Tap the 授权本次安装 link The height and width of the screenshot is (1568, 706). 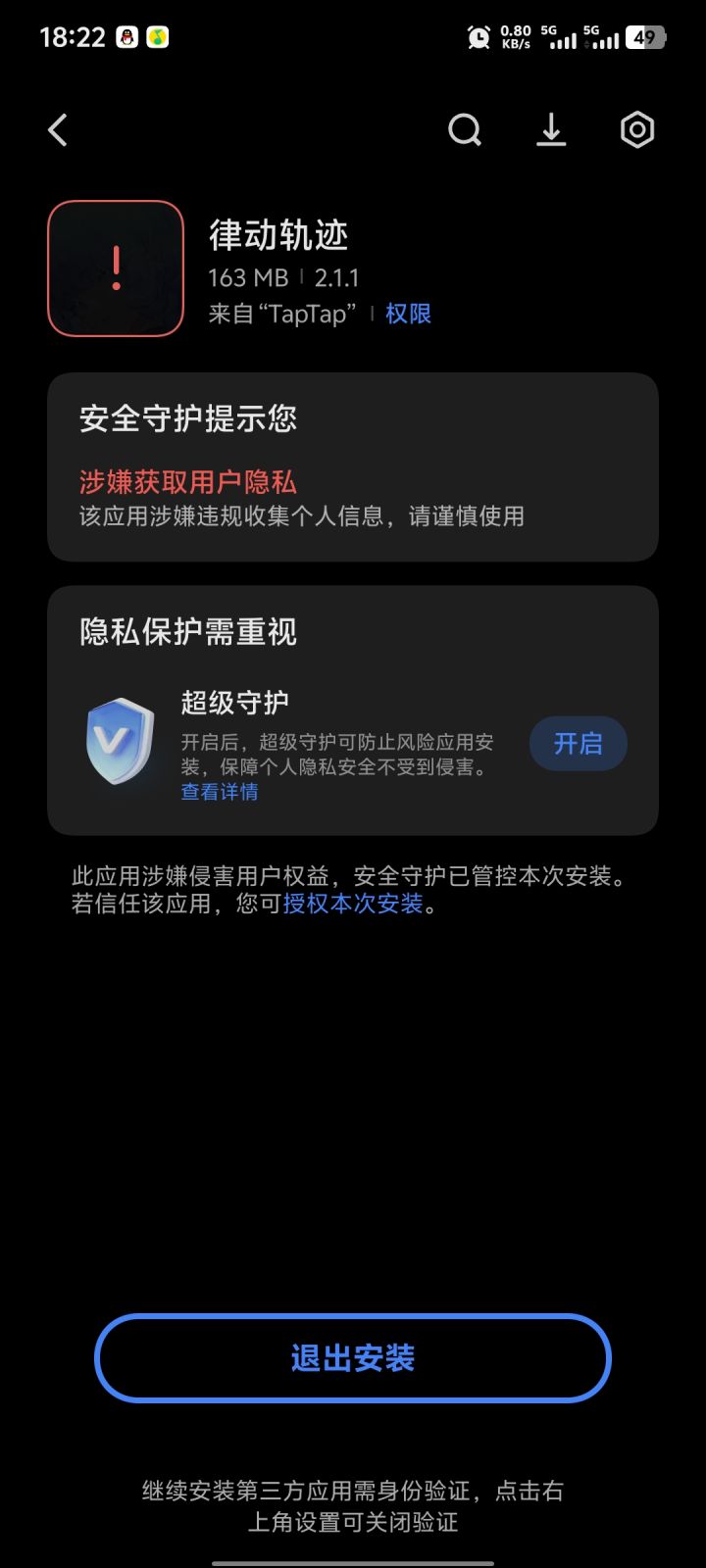pos(353,904)
